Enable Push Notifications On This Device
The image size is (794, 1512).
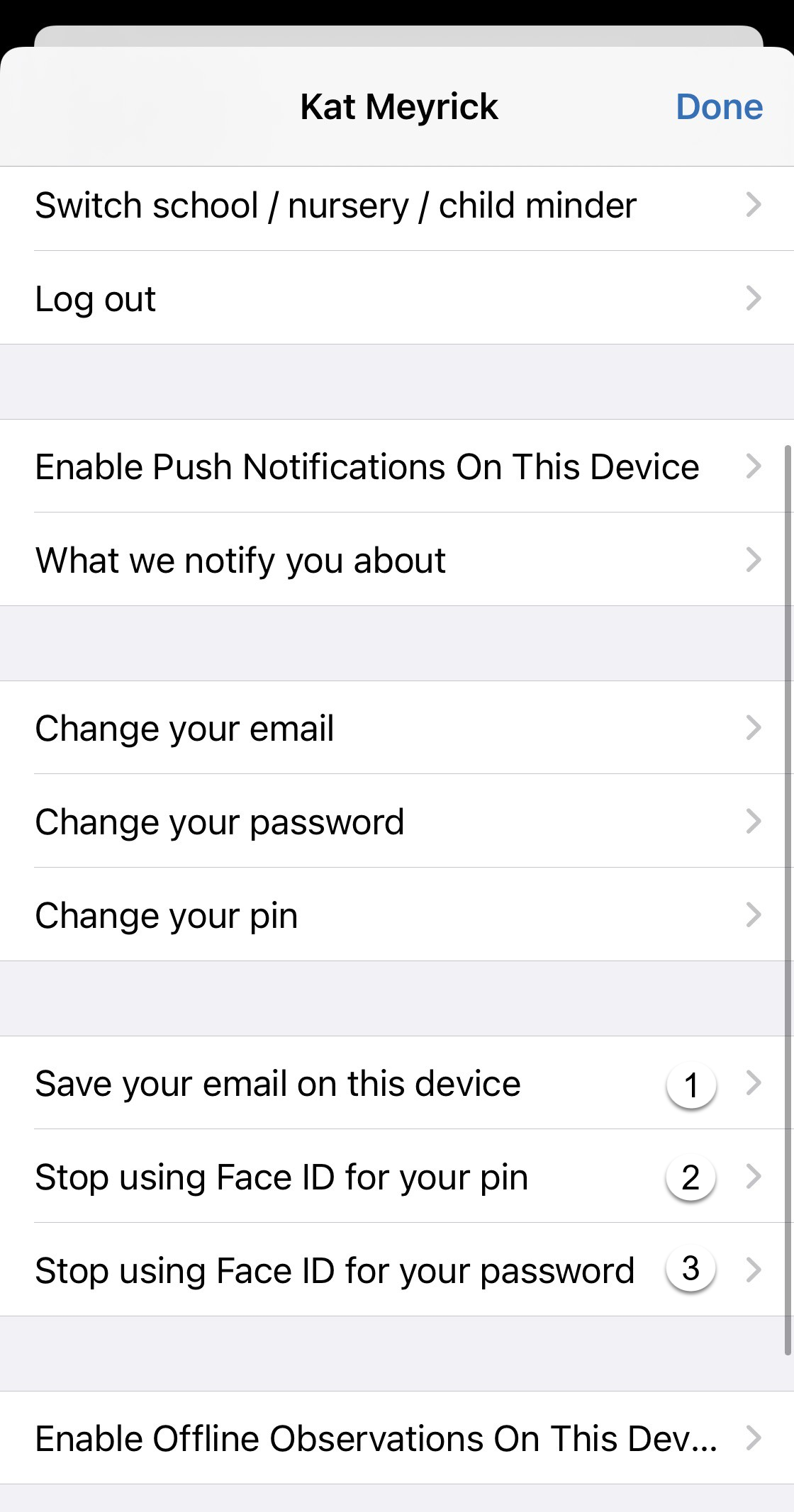click(367, 467)
